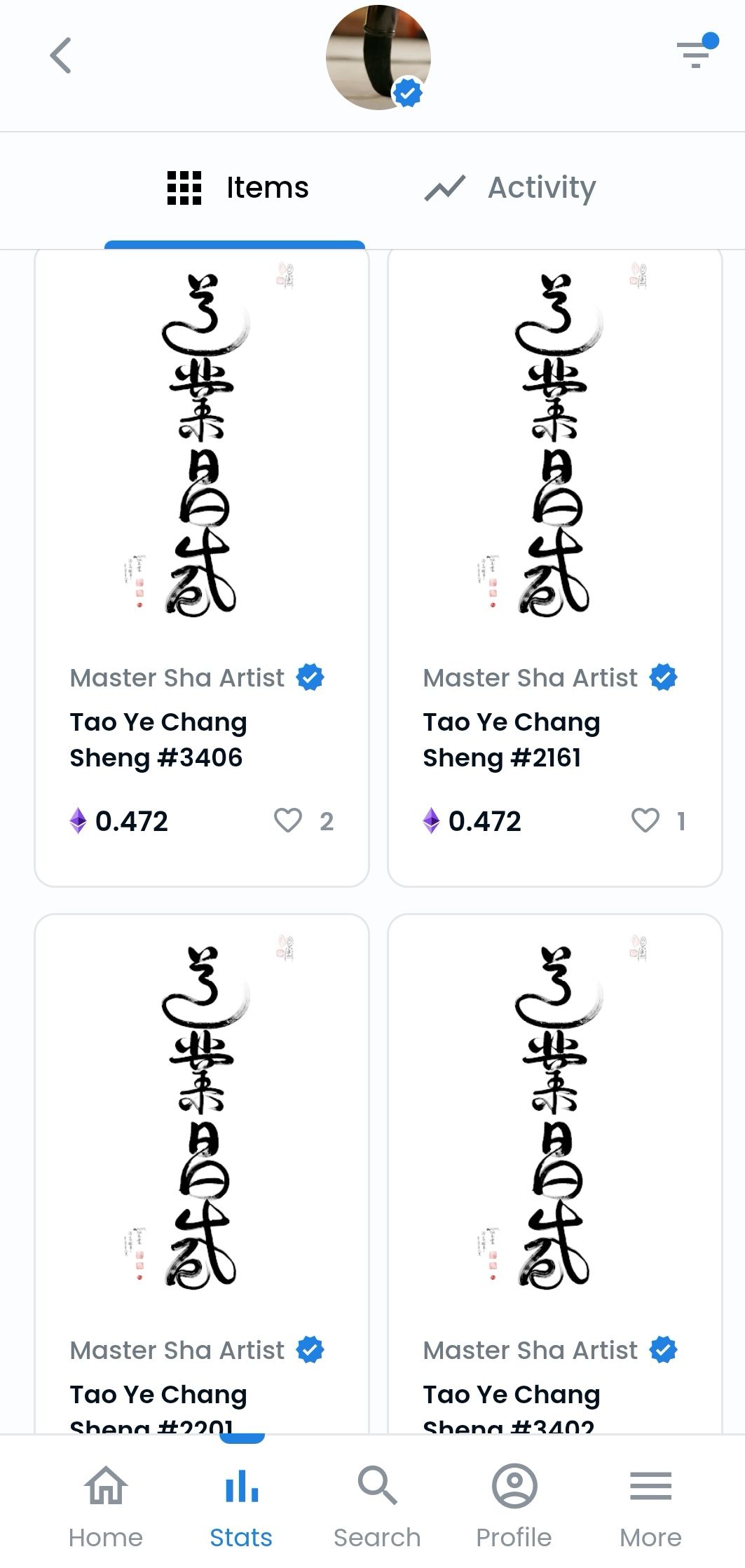745x1568 pixels.
Task: Select the Items tab
Action: (x=238, y=188)
